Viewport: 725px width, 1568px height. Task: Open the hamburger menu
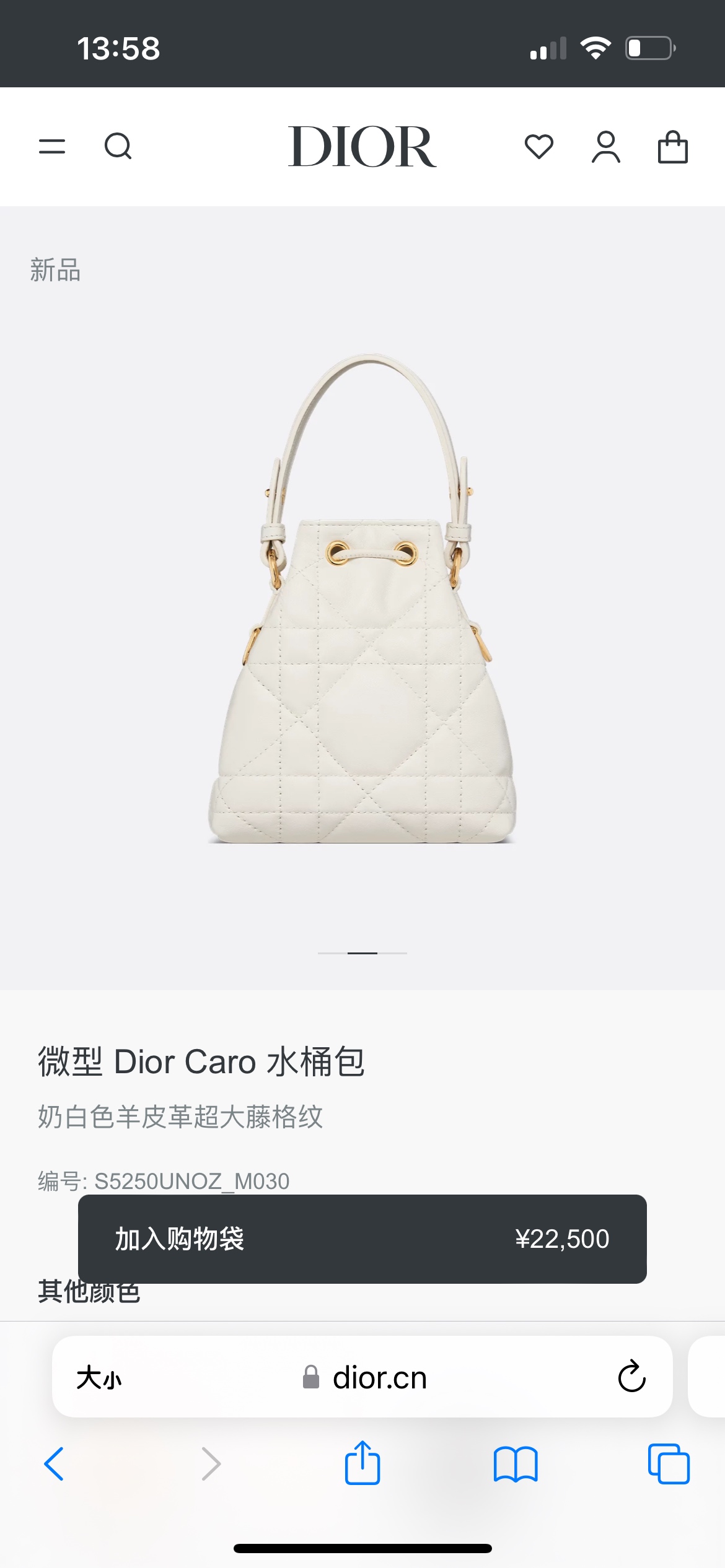coord(52,147)
